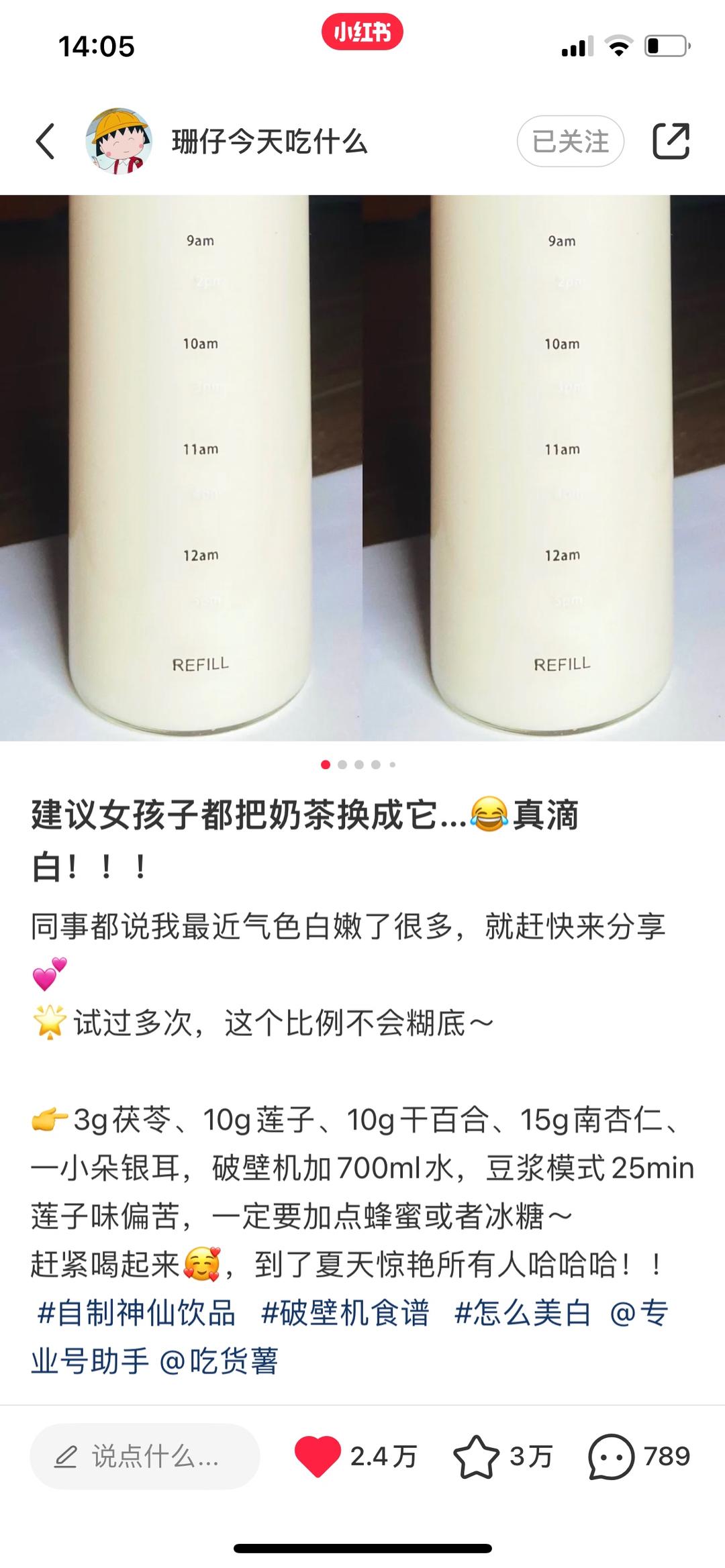Open the bottle photo in full view
The height and width of the screenshot is (1568, 725).
point(362,468)
